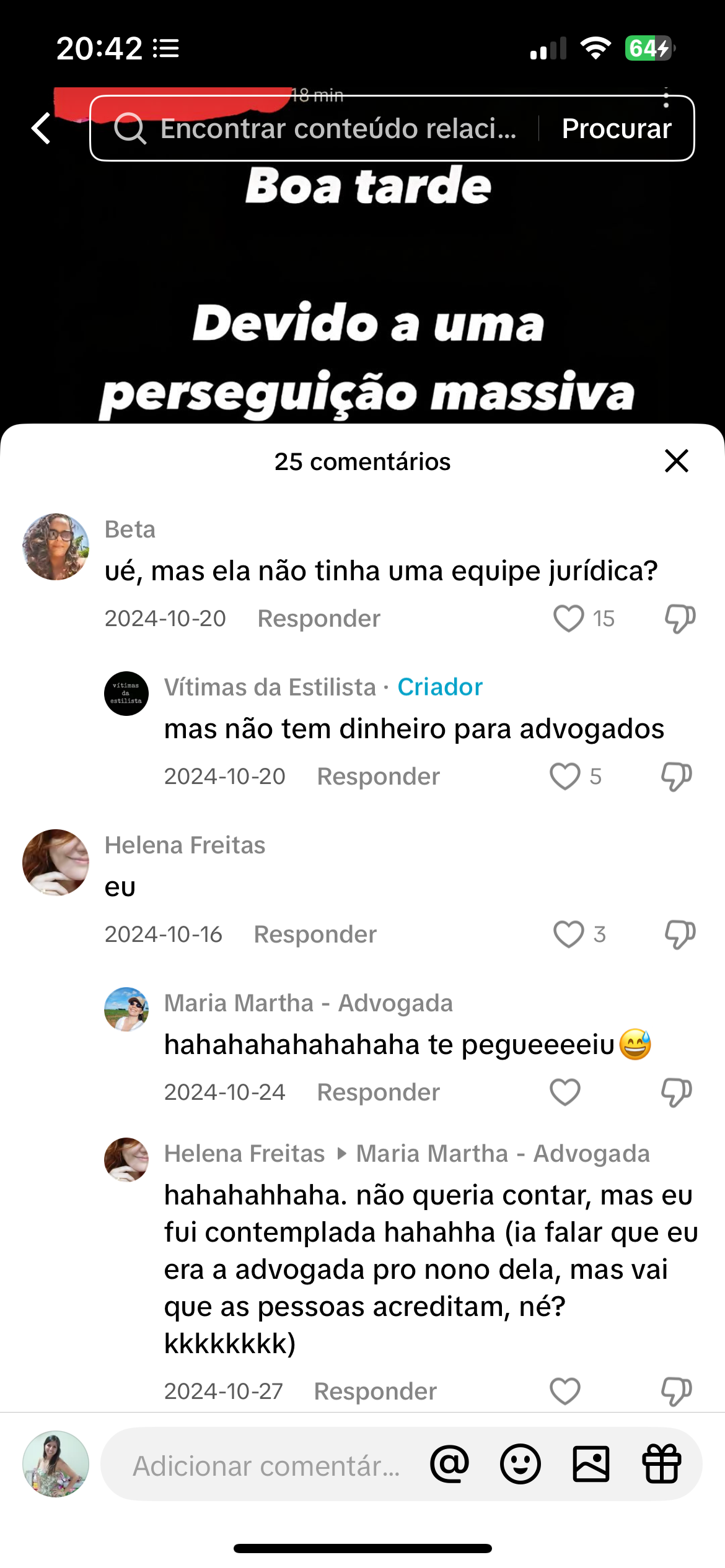Image resolution: width=725 pixels, height=1568 pixels.
Task: Open Beta's profile picture
Action: tap(56, 547)
